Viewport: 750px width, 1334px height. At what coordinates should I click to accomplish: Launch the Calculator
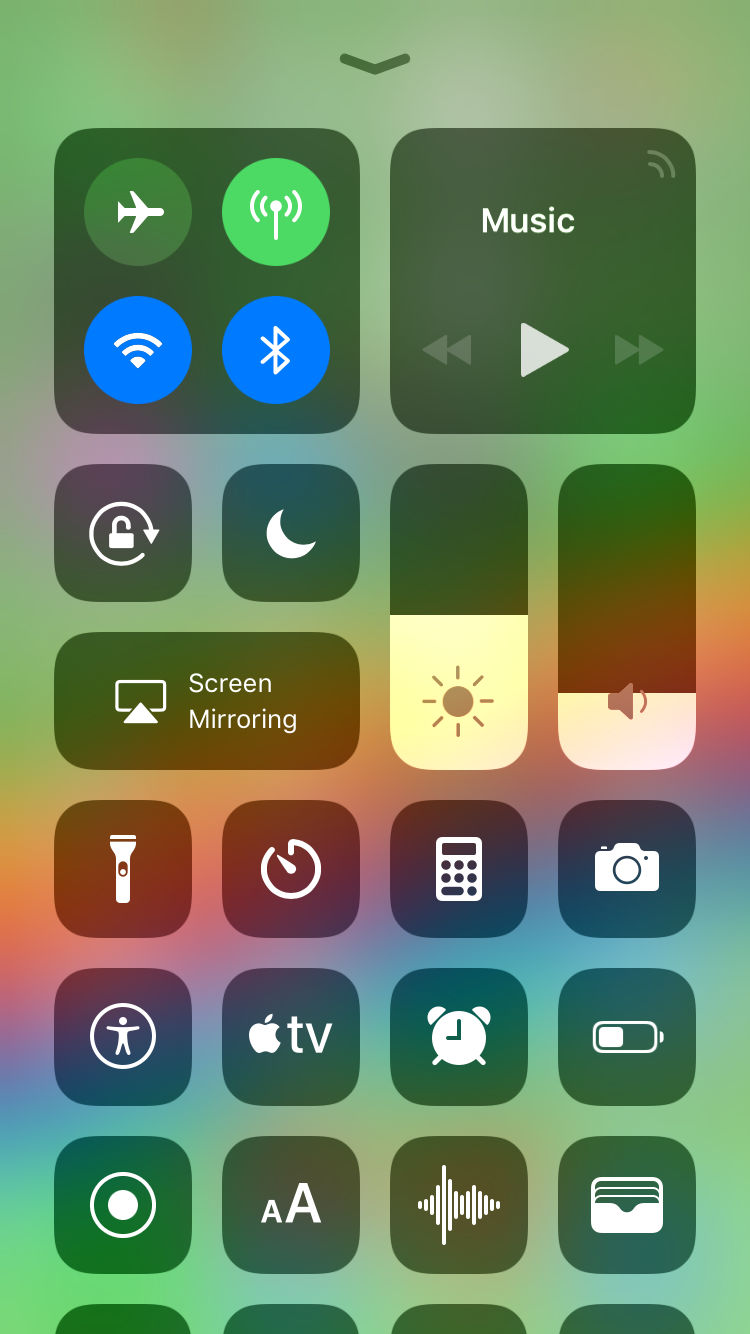[x=459, y=869]
